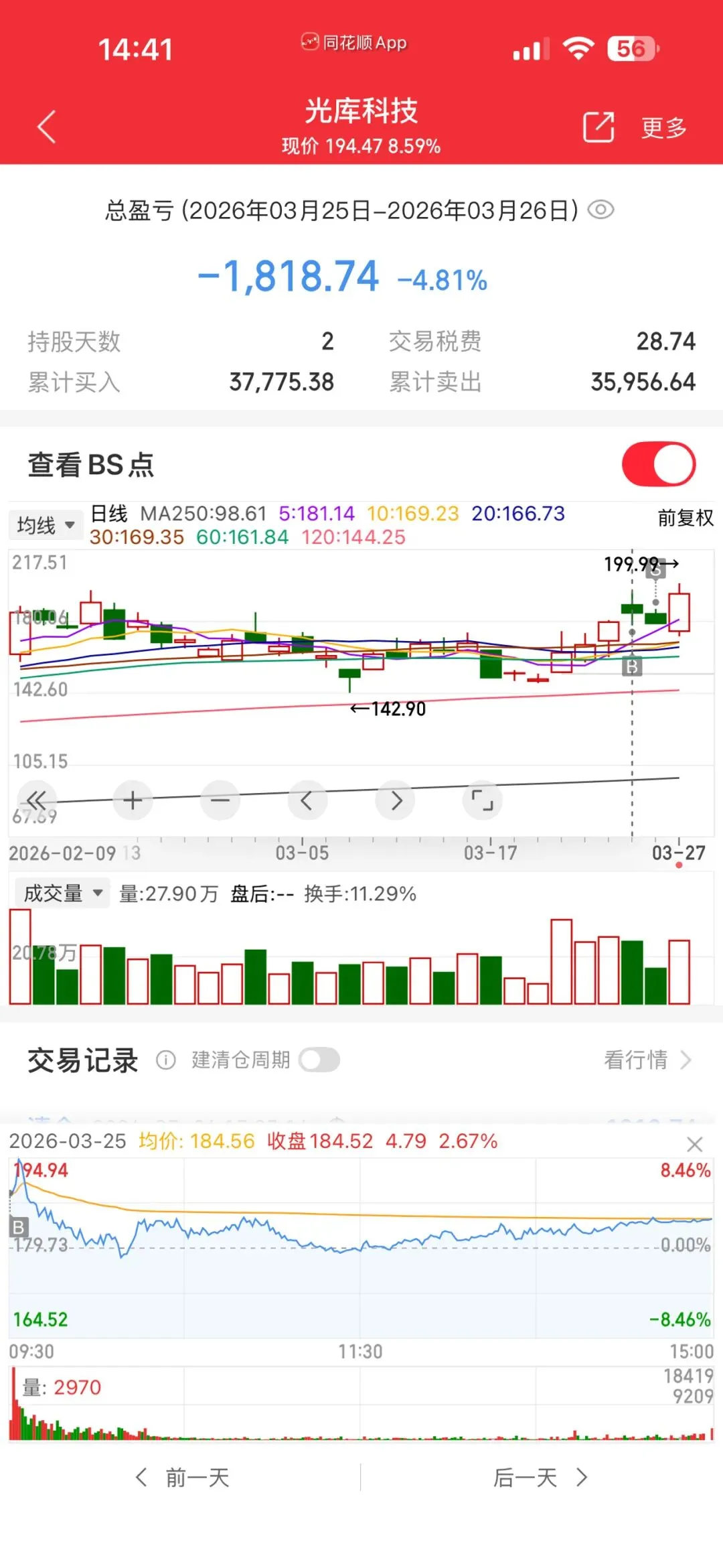Turn off the 查看BS点 switch

point(659,464)
